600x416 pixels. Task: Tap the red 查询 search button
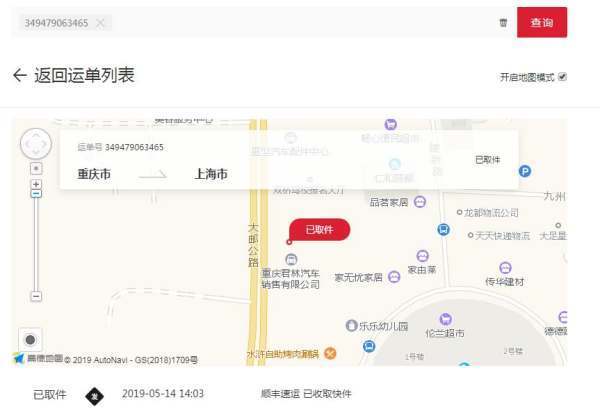(541, 22)
